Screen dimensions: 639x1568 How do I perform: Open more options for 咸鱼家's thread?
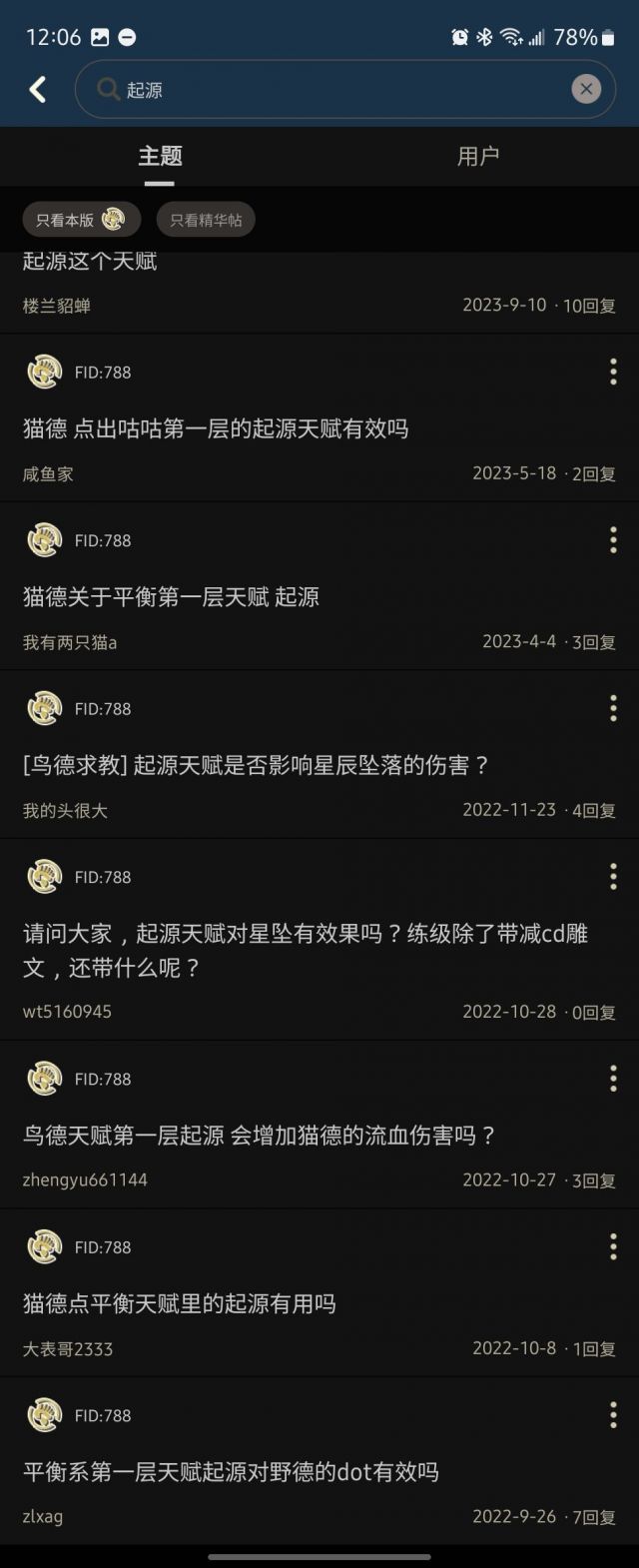click(x=613, y=373)
